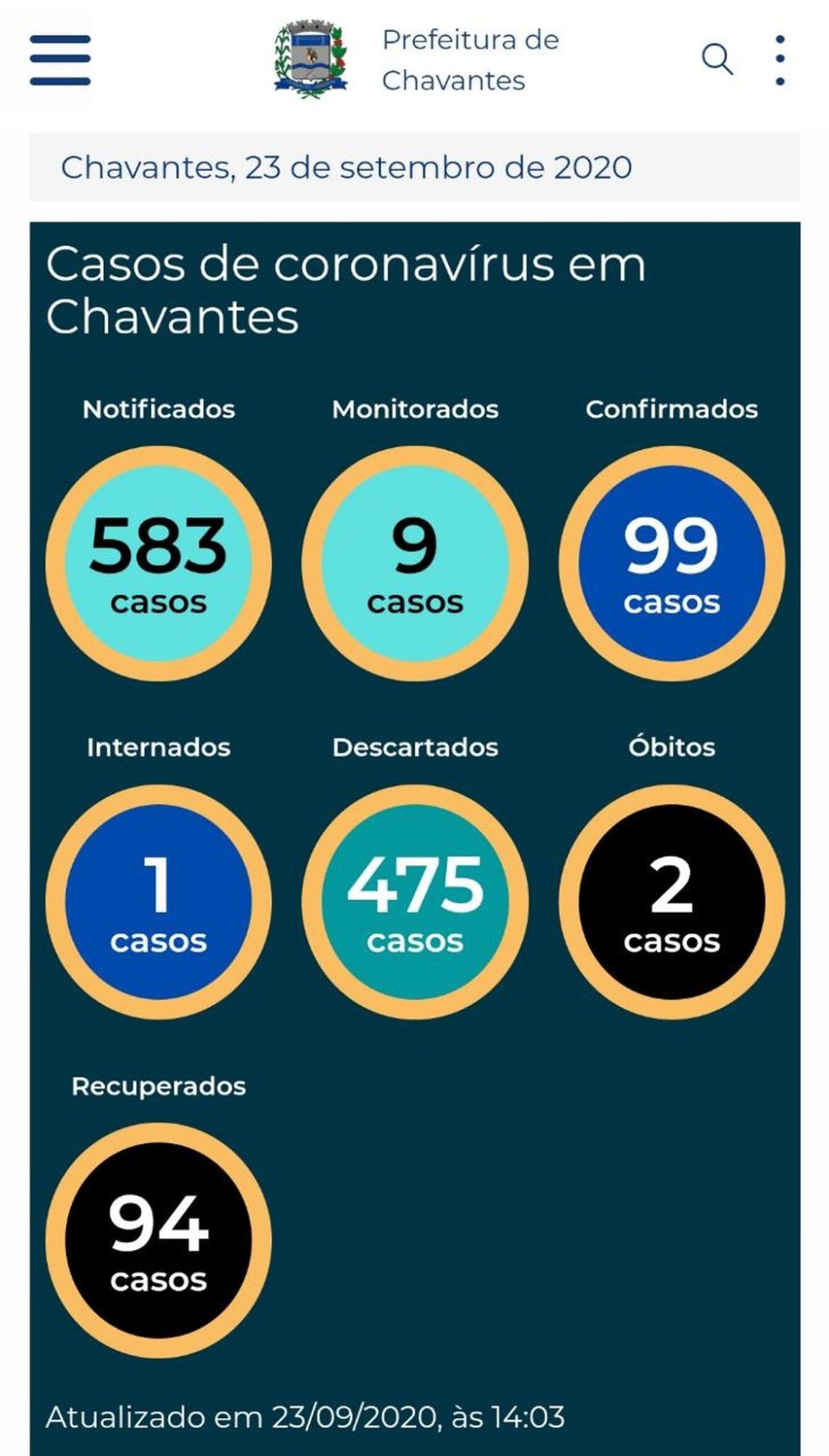This screenshot has width=829, height=1456.
Task: Open the hamburger navigation menu
Action: click(x=60, y=60)
